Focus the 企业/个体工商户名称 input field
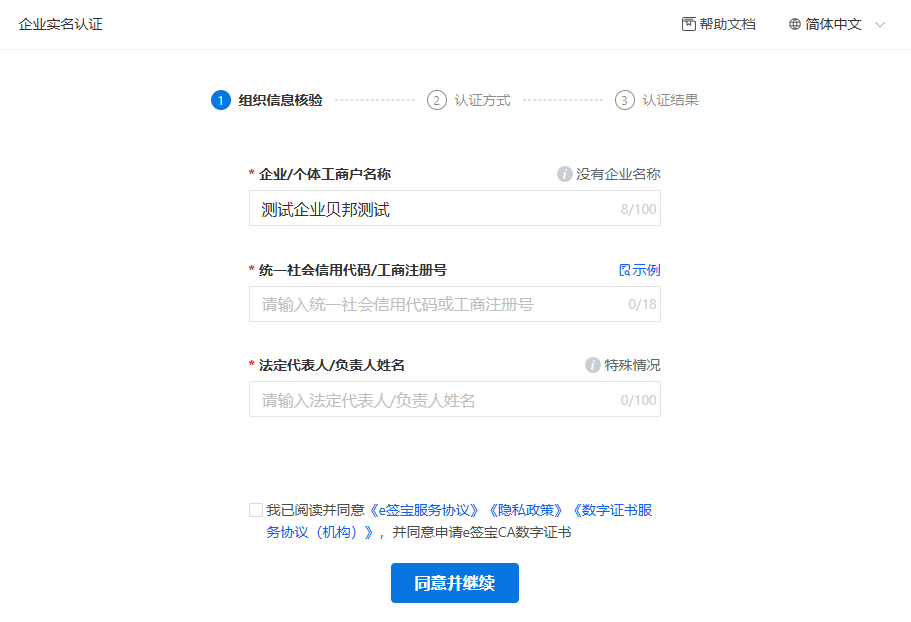Viewport: 911px width, 622px height. pos(435,209)
